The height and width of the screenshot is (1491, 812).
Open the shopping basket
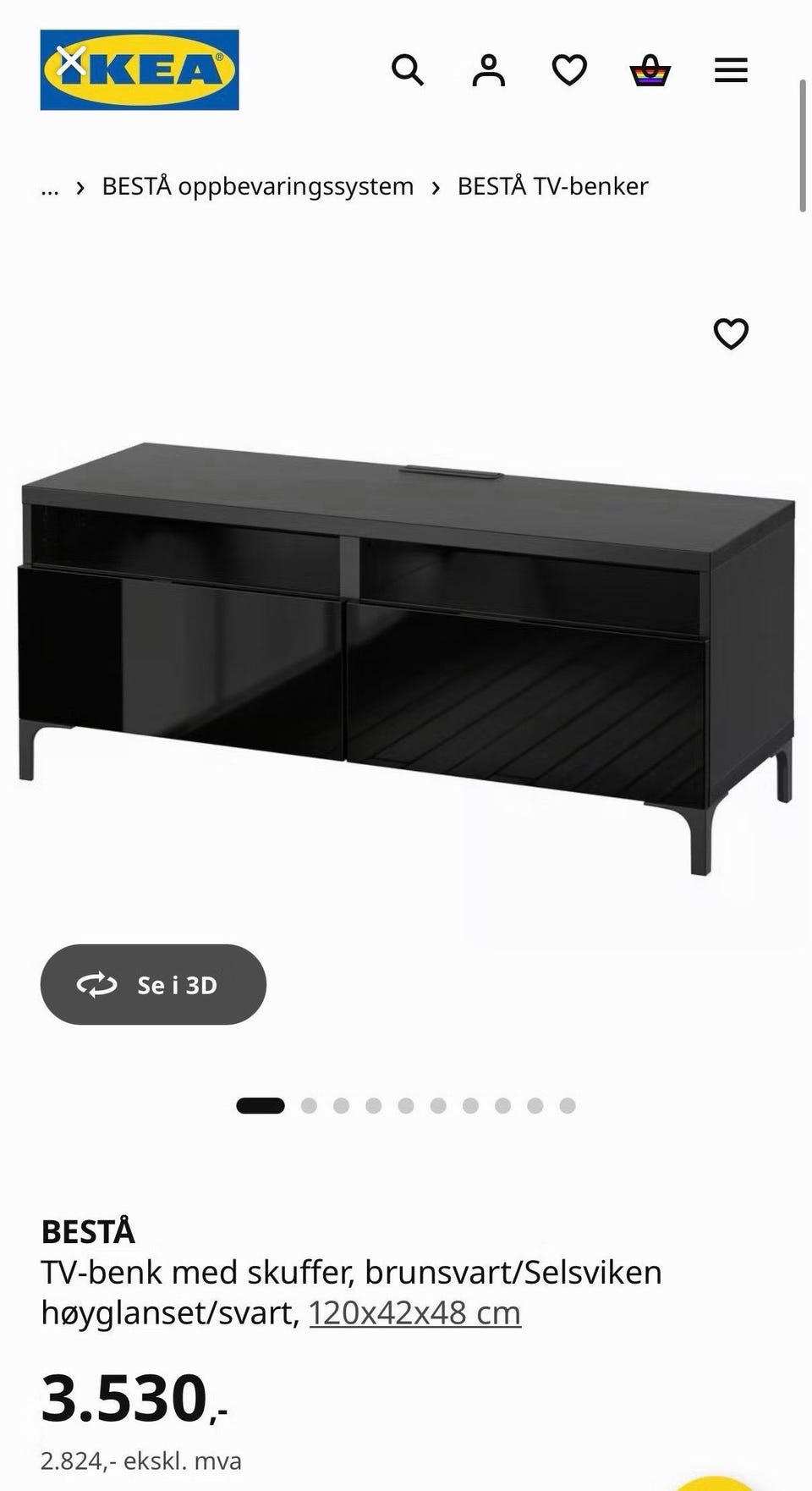click(x=650, y=70)
